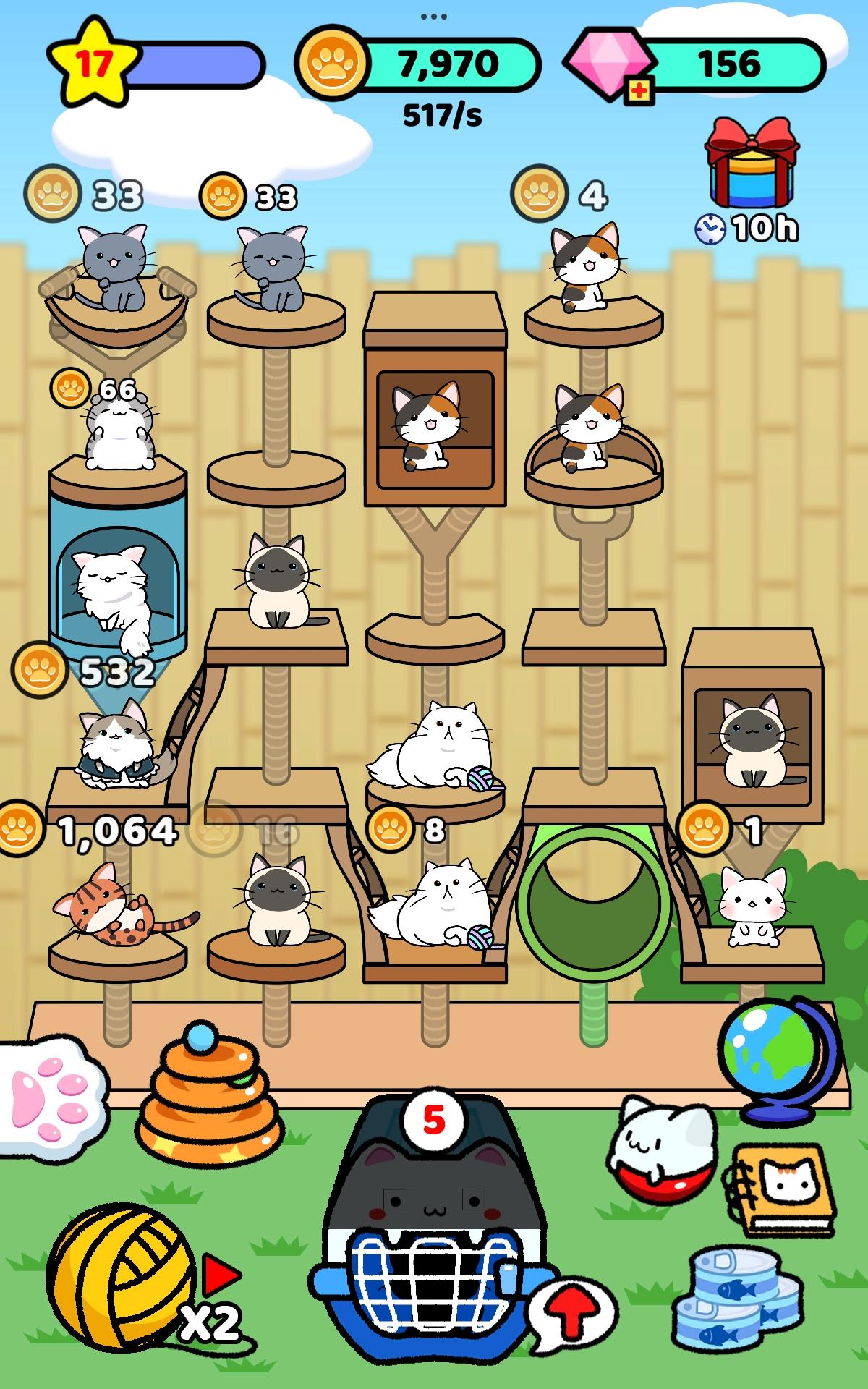Tap the red upgrade arrow bubble
Screen dimensions: 868x1389
[x=571, y=1313]
